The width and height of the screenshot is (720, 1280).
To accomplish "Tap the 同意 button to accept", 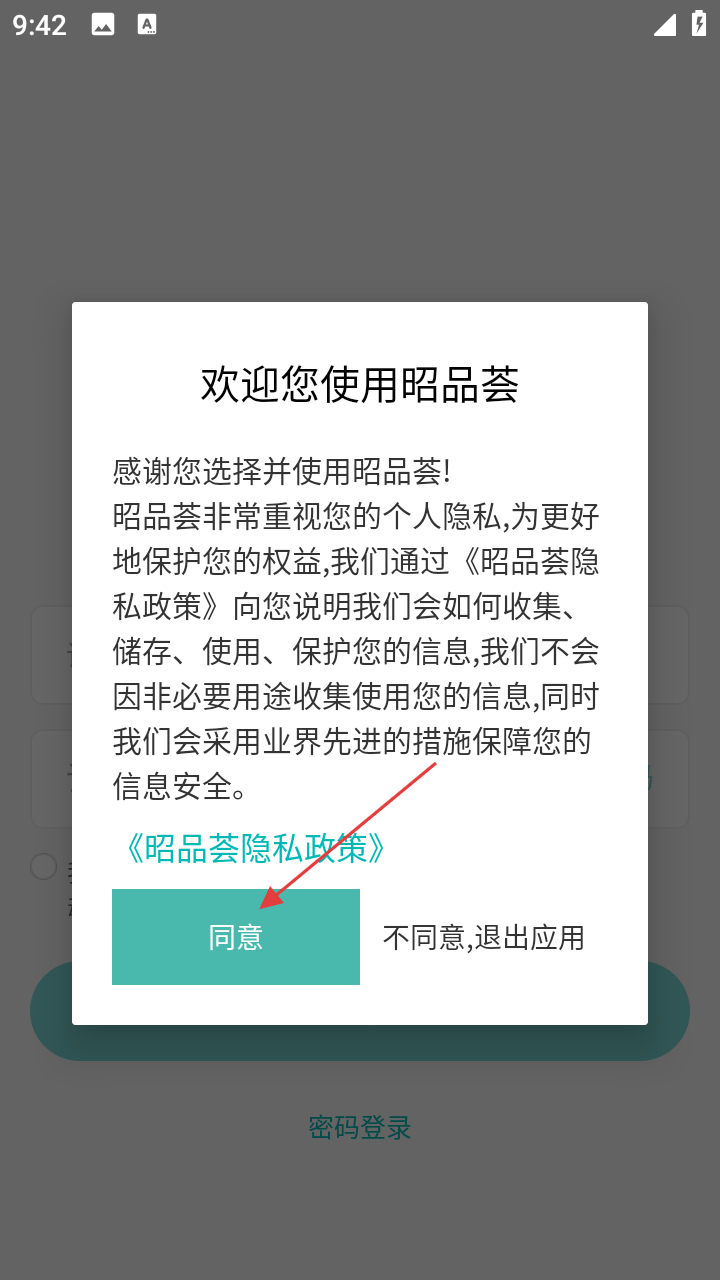I will [x=236, y=937].
